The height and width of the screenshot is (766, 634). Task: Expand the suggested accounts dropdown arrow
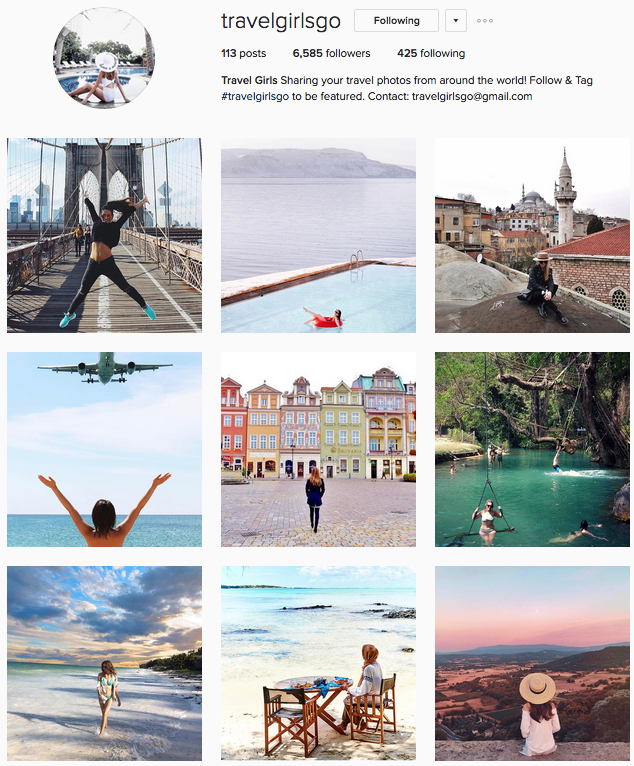[x=455, y=21]
